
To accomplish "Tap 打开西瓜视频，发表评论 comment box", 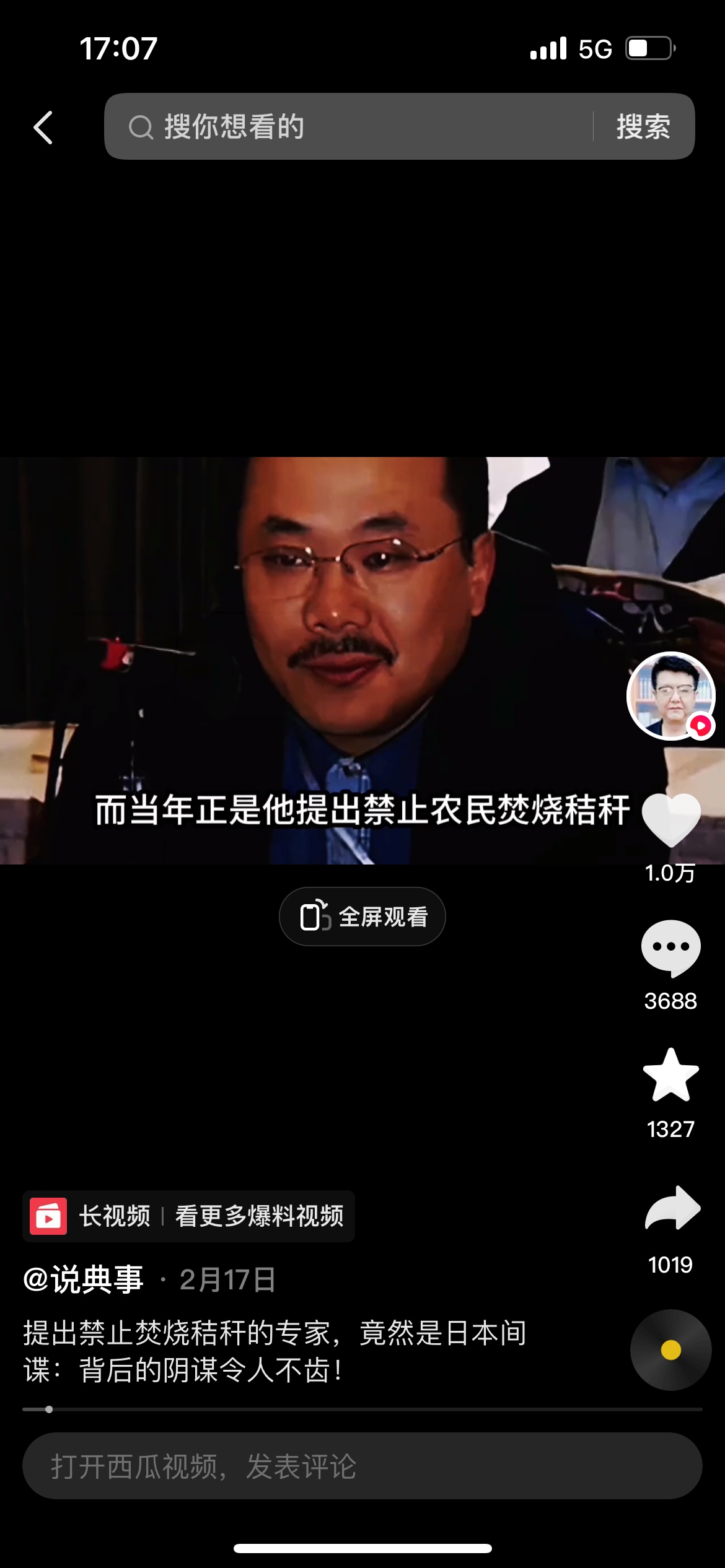I will point(362,1466).
